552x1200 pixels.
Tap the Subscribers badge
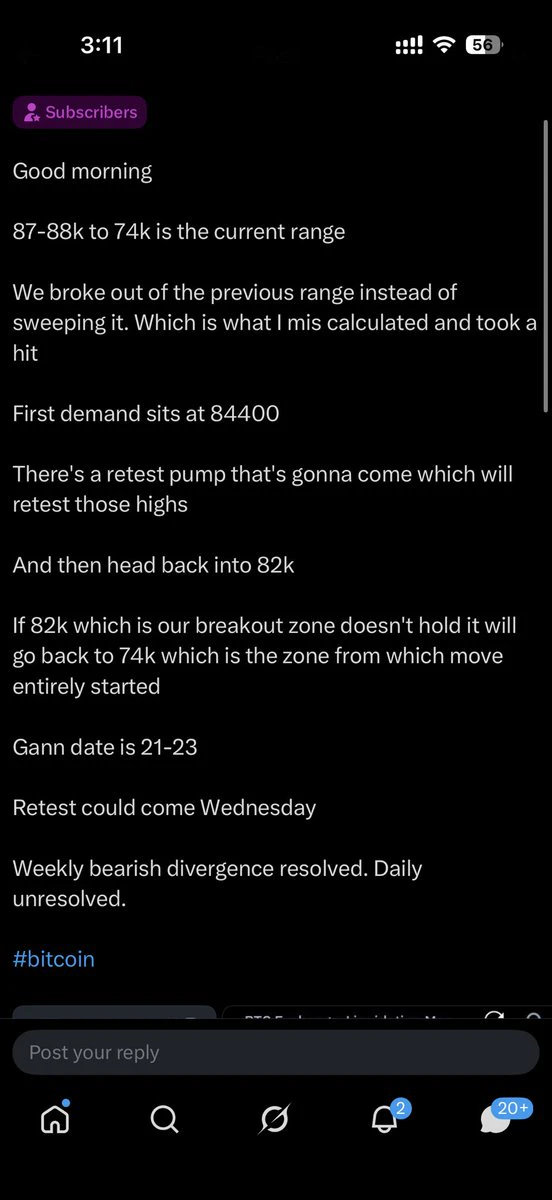pyautogui.click(x=79, y=112)
